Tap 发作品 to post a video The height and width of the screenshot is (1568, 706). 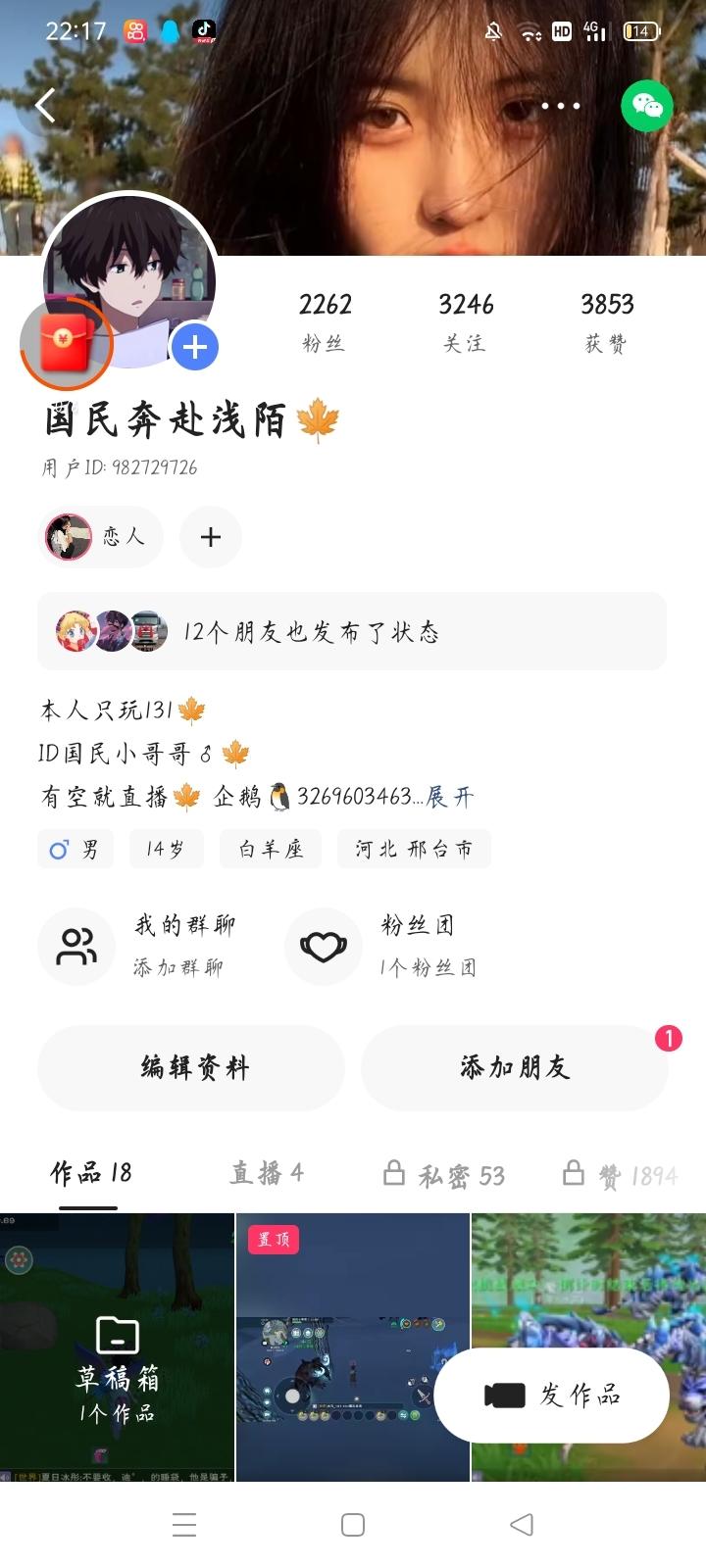click(x=552, y=1396)
